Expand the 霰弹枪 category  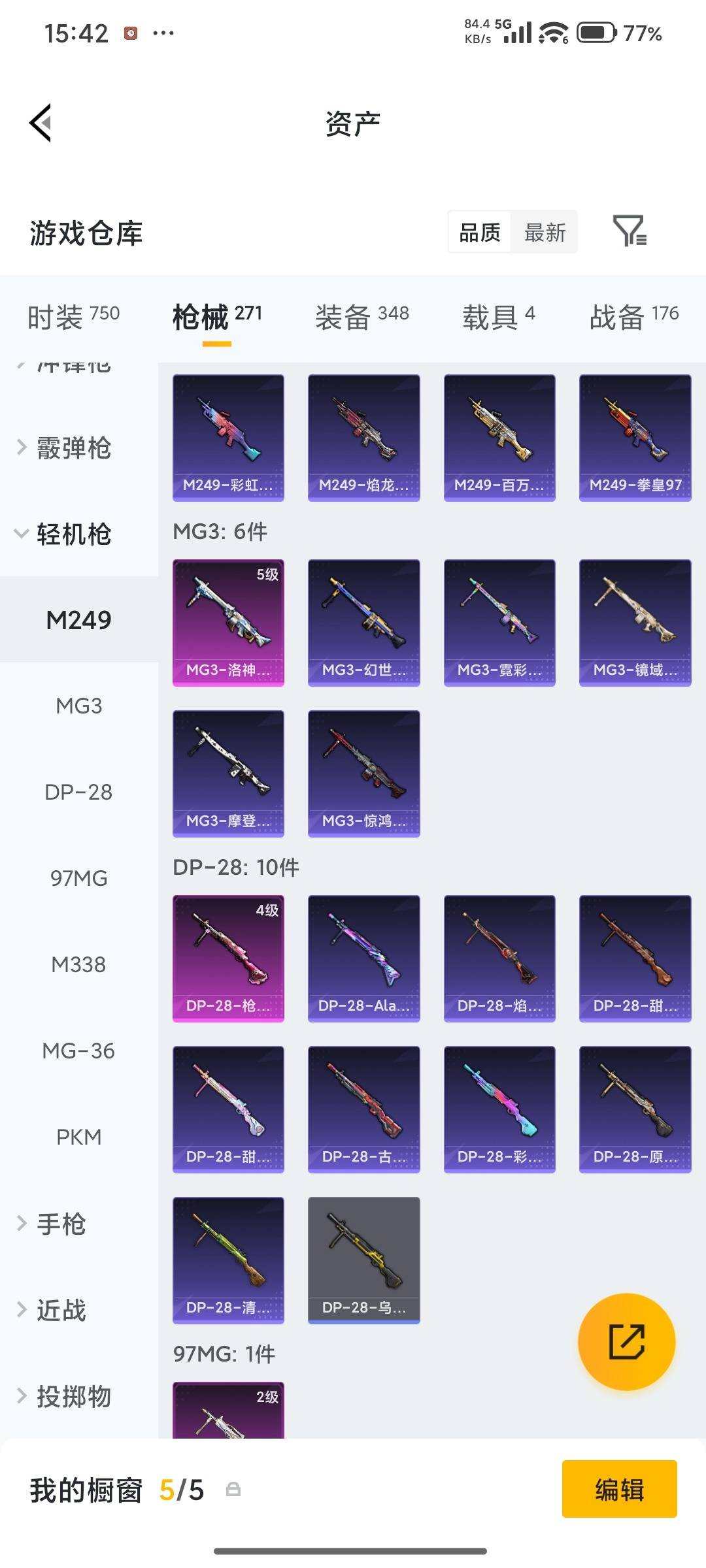(73, 448)
